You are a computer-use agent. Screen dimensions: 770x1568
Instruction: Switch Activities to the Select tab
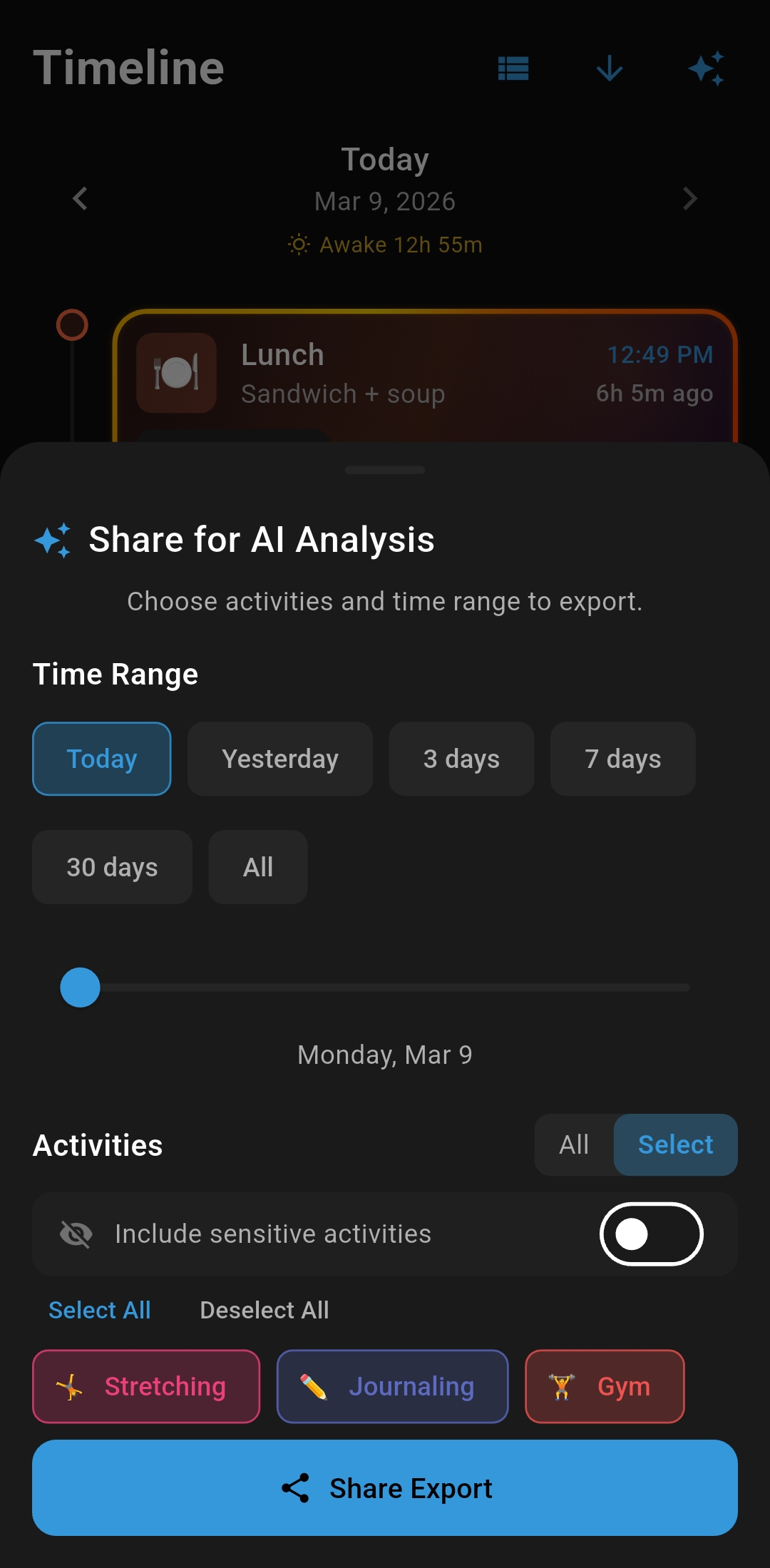tap(675, 1144)
